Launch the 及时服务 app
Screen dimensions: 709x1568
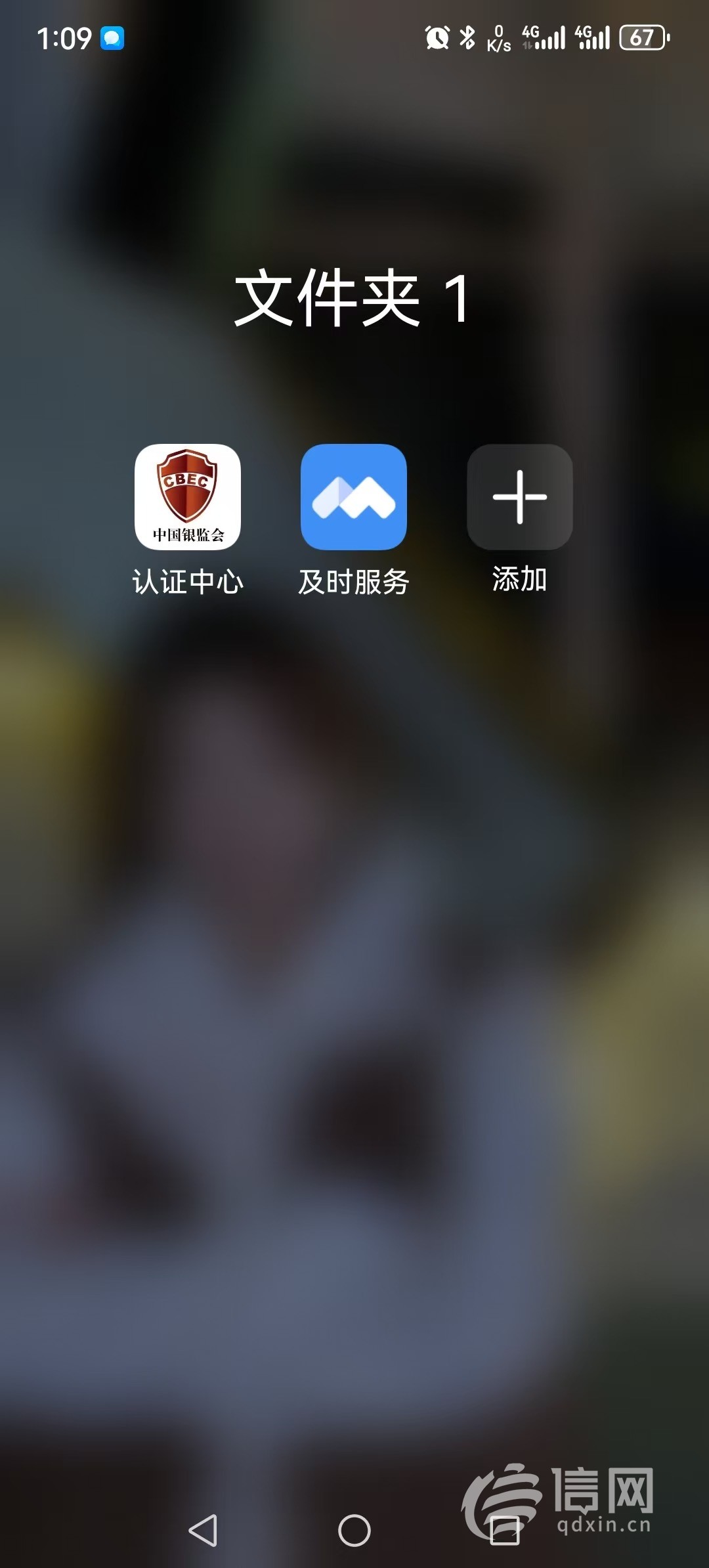tap(354, 497)
